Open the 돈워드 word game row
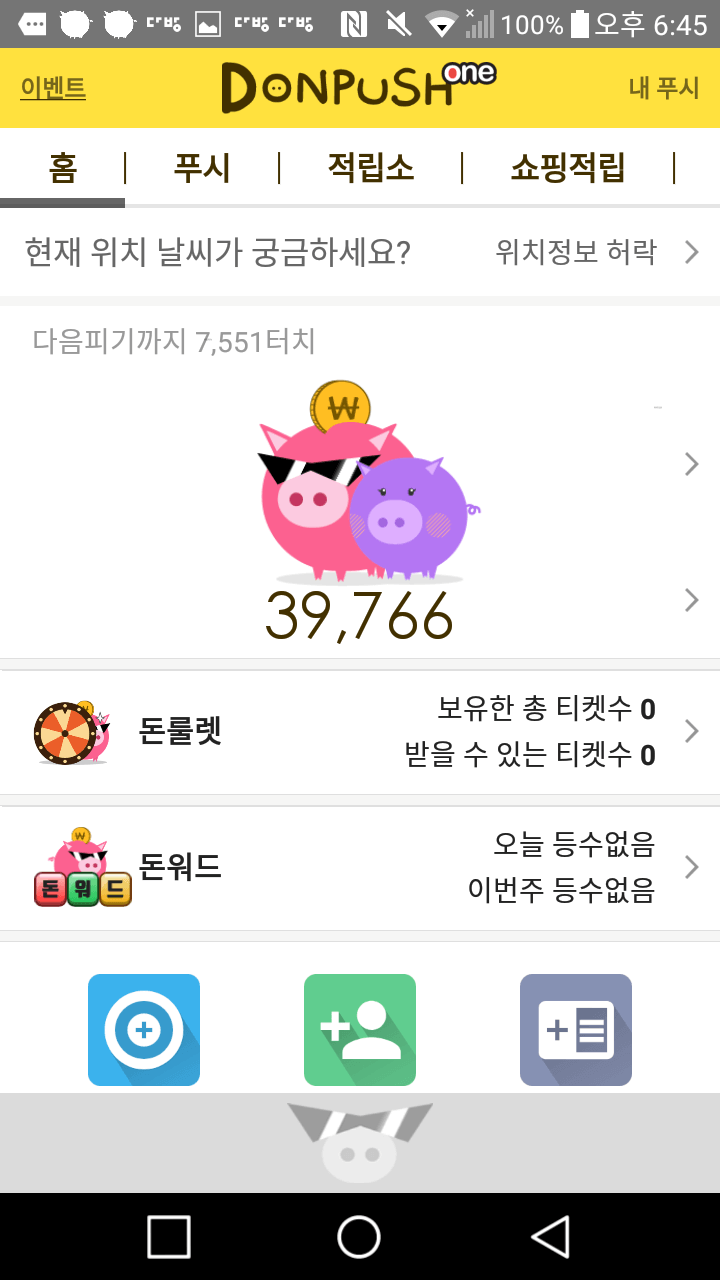720x1280 pixels. [x=360, y=867]
